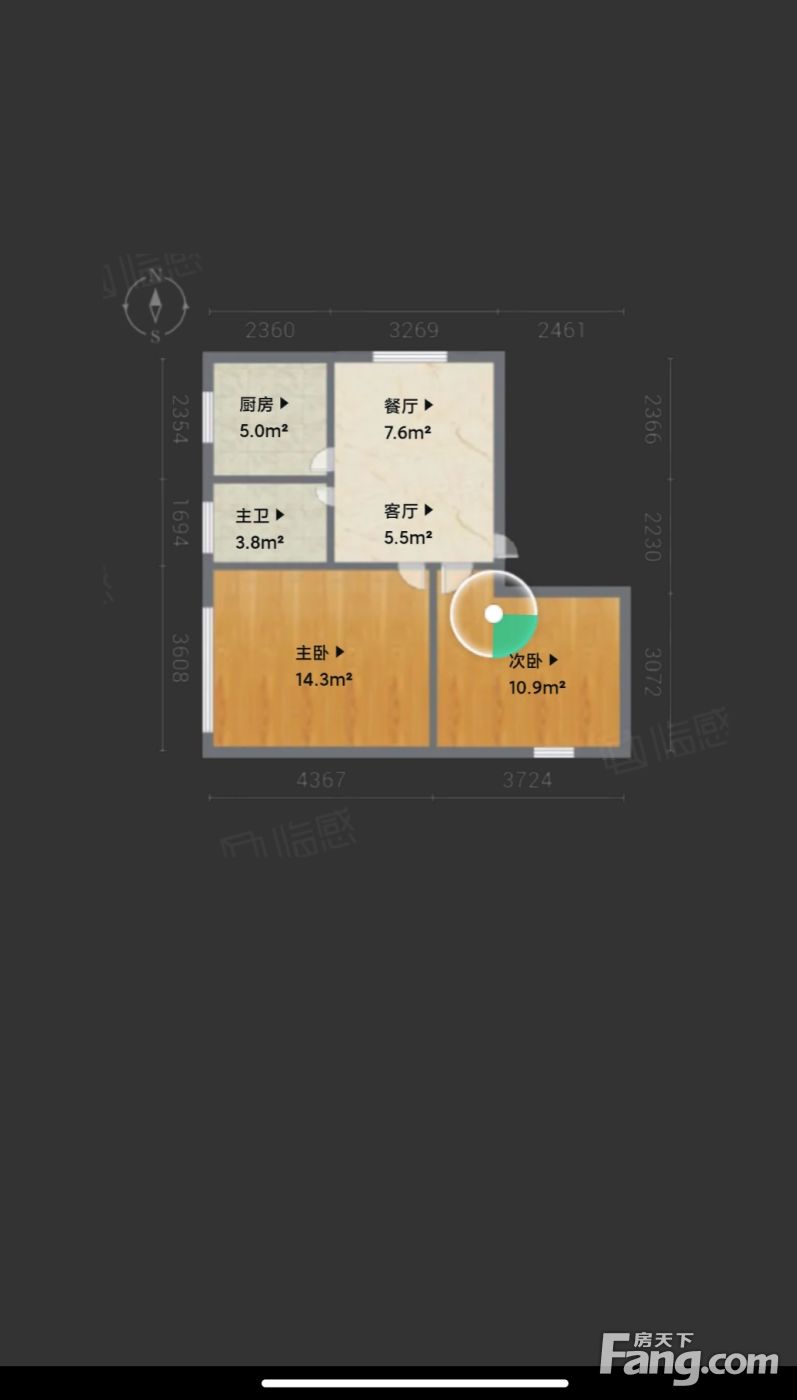Jump to the 厨房 room

[264, 405]
